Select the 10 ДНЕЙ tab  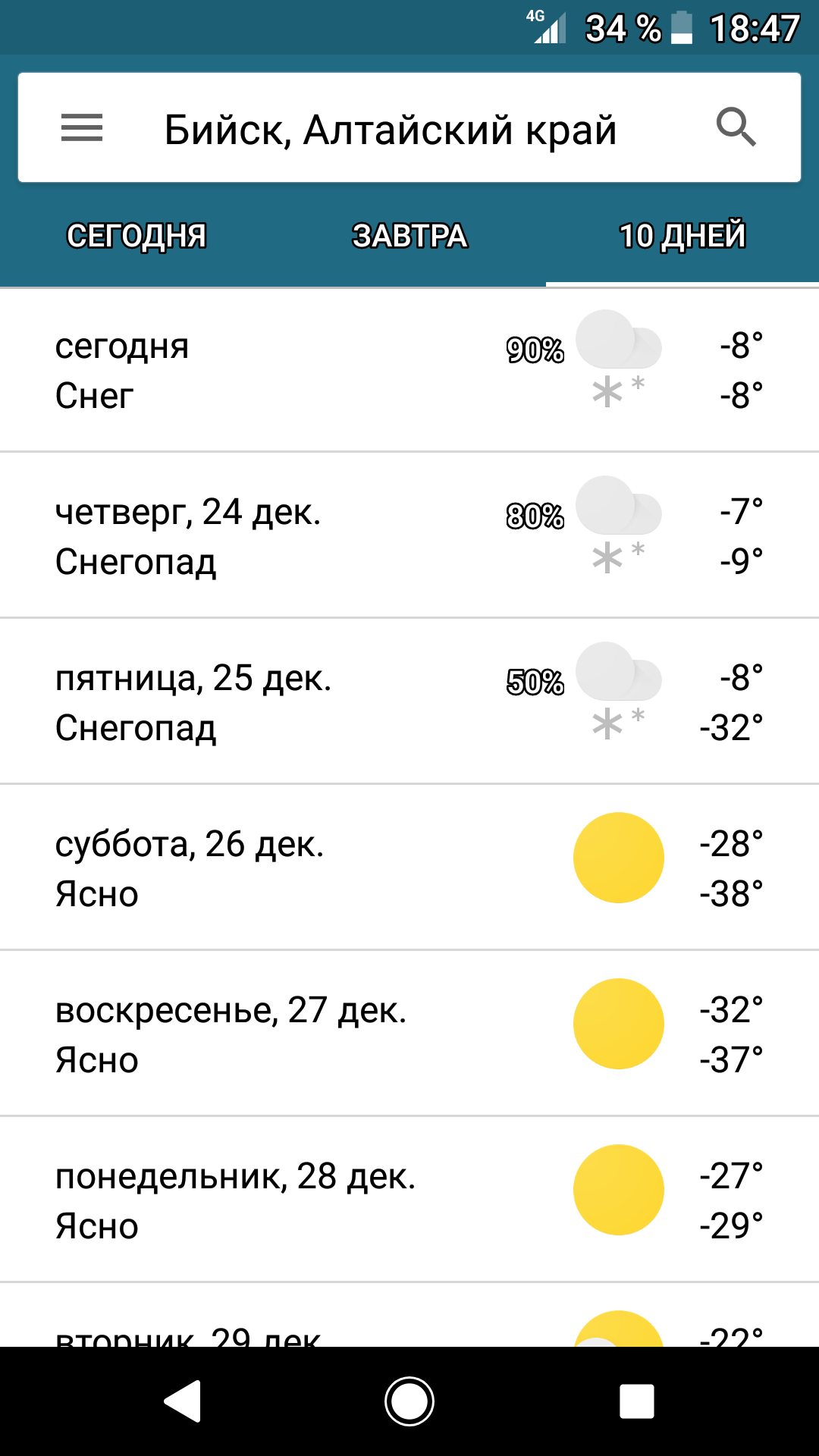[x=682, y=236]
